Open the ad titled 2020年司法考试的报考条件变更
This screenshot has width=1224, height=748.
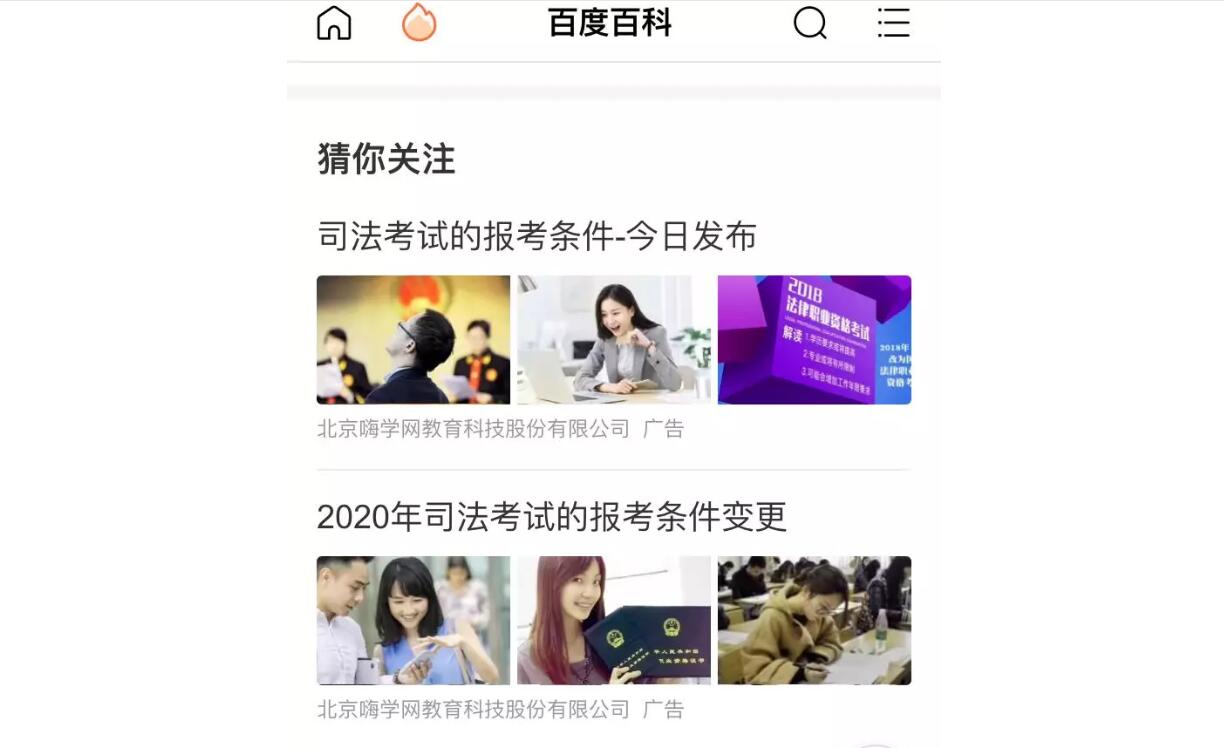pyautogui.click(x=552, y=517)
